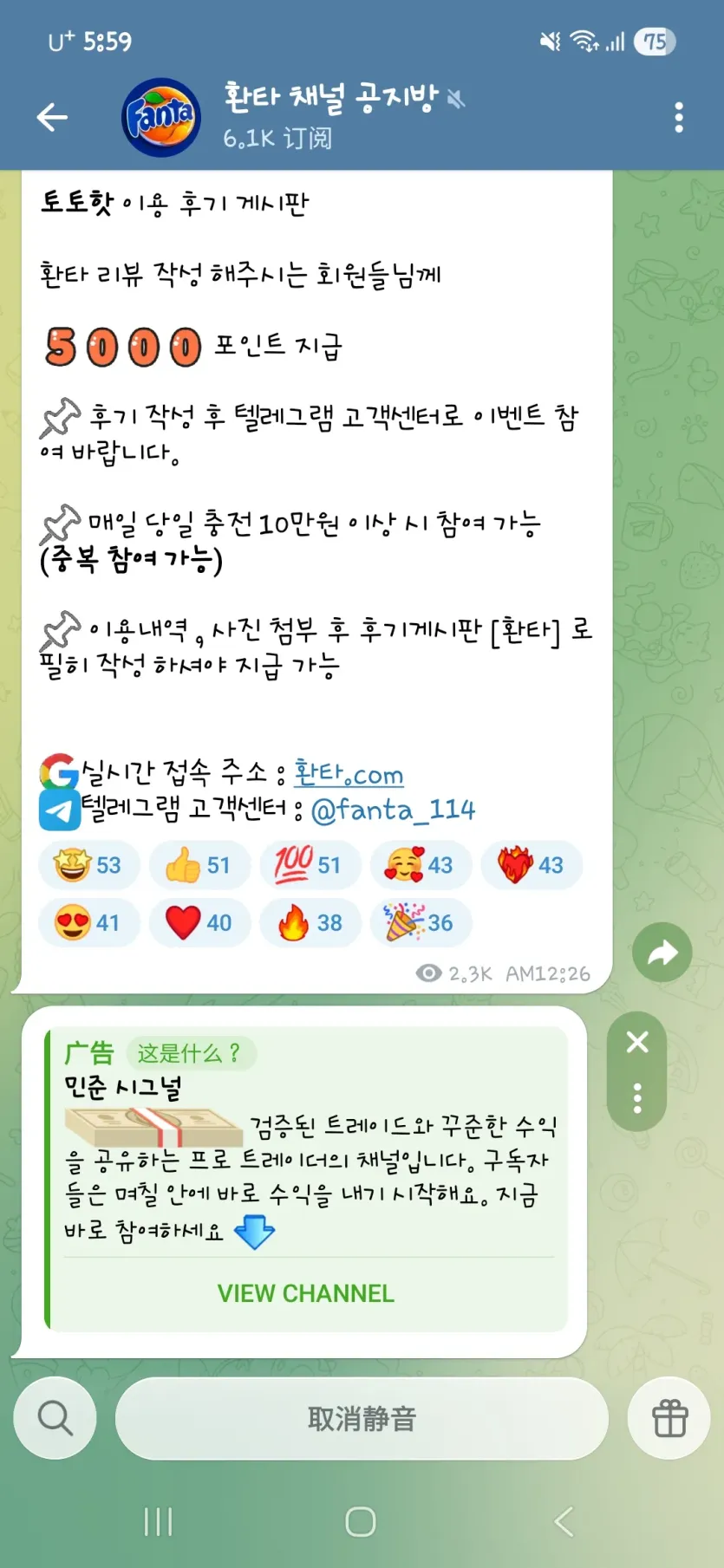Viewport: 724px width, 1568px height.
Task: React with the fire emoji showing 38
Action: (310, 922)
